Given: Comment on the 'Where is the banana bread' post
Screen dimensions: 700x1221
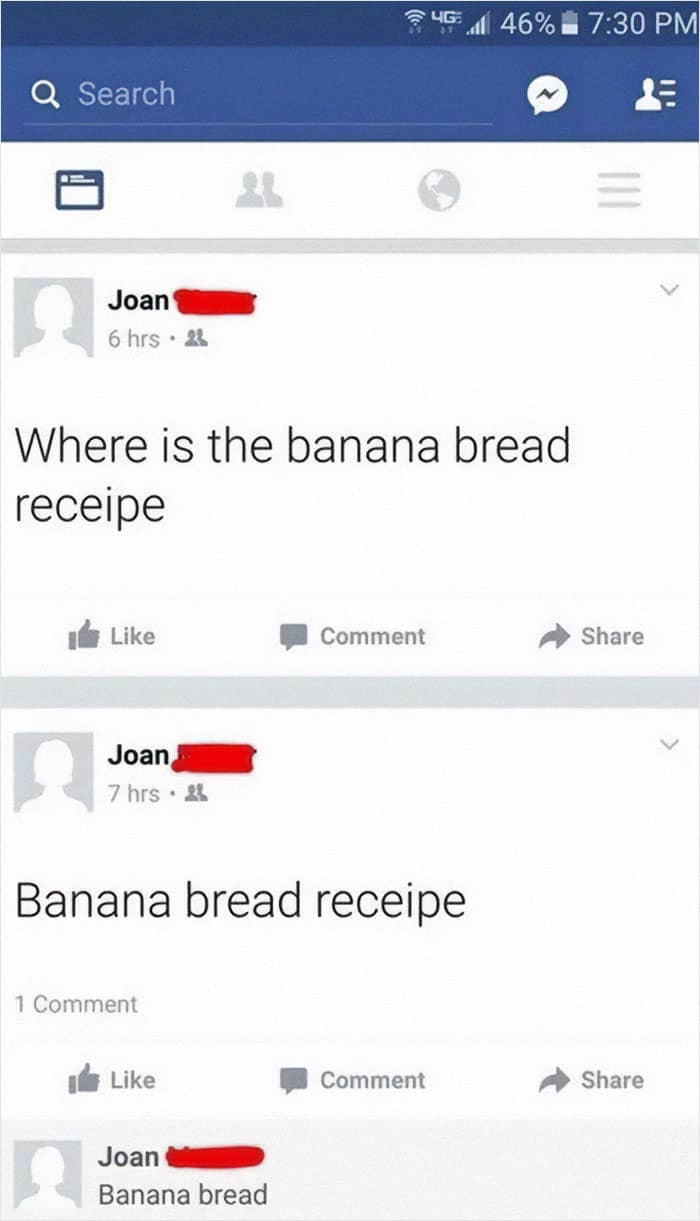Looking at the screenshot, I should (353, 636).
